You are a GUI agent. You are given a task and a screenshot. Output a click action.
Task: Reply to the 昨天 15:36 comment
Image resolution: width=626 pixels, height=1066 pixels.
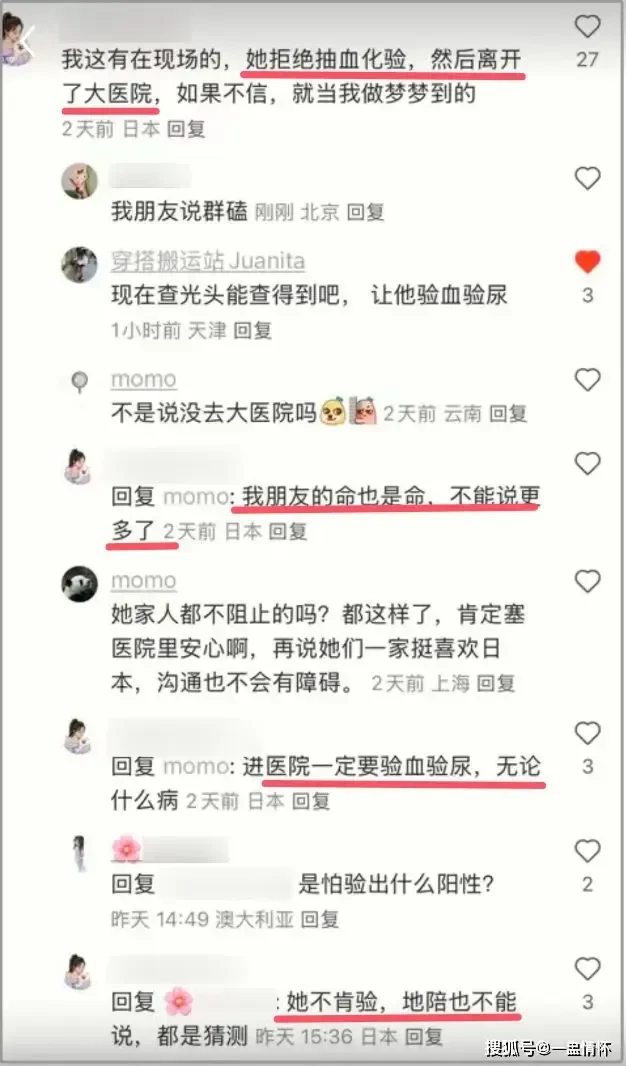point(424,1037)
